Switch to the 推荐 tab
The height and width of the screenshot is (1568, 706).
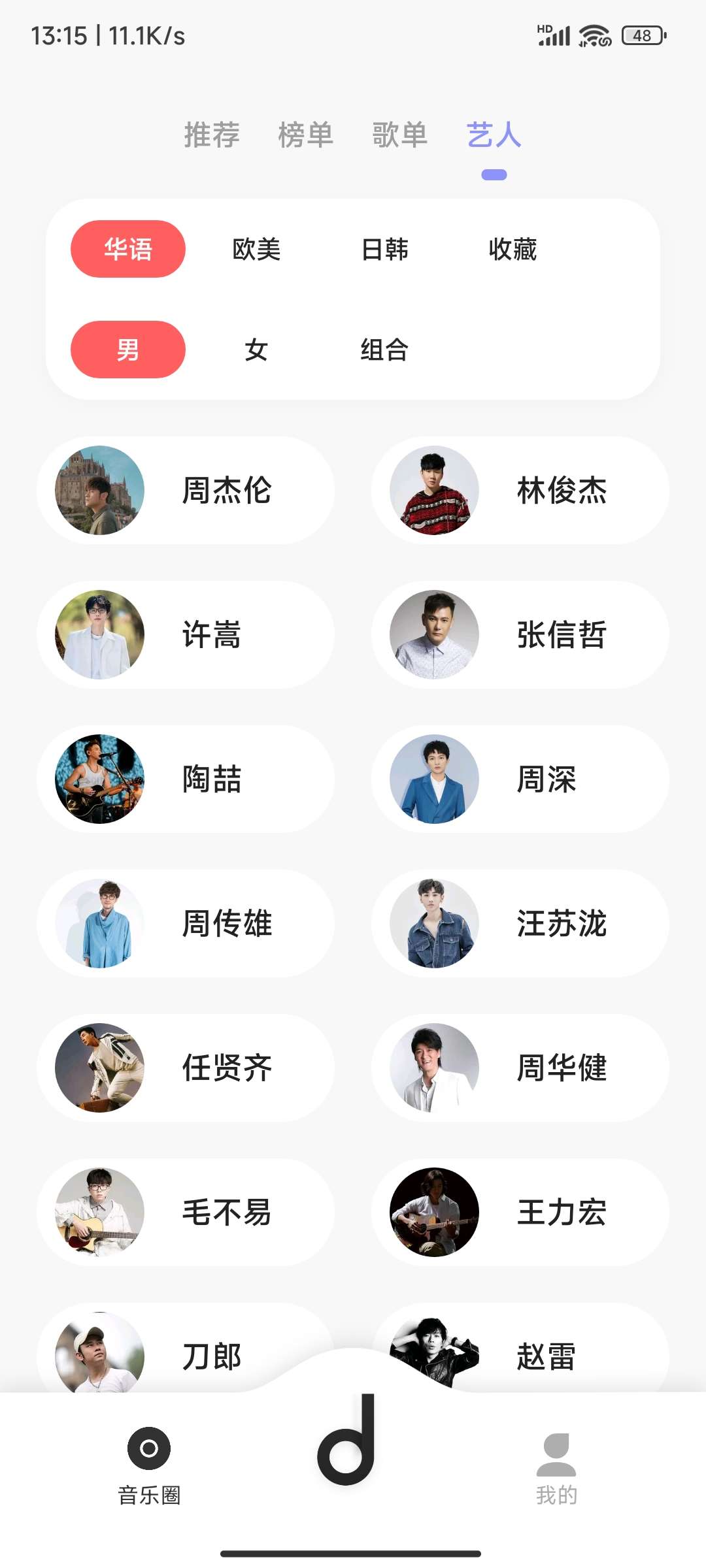click(212, 135)
